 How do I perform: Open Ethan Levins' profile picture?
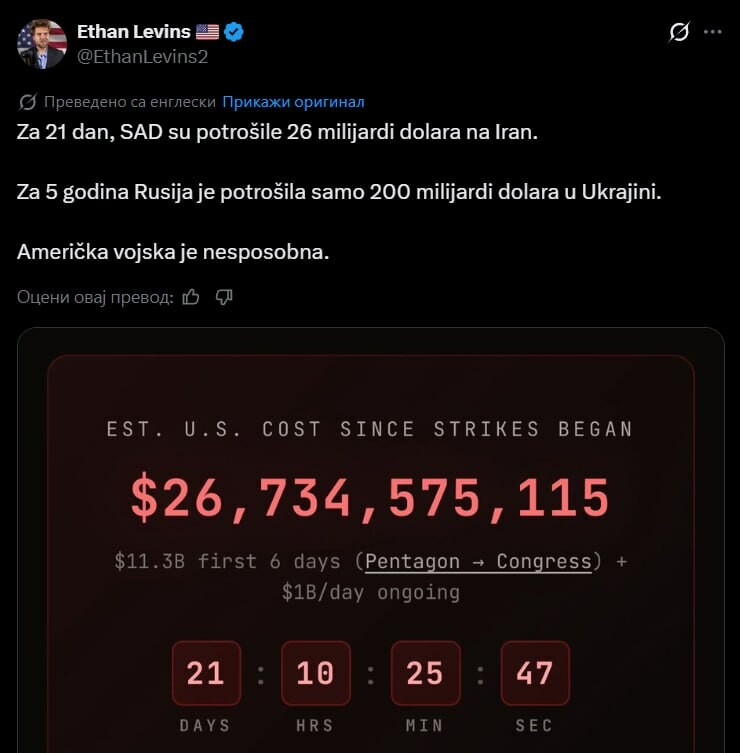pyautogui.click(x=42, y=44)
